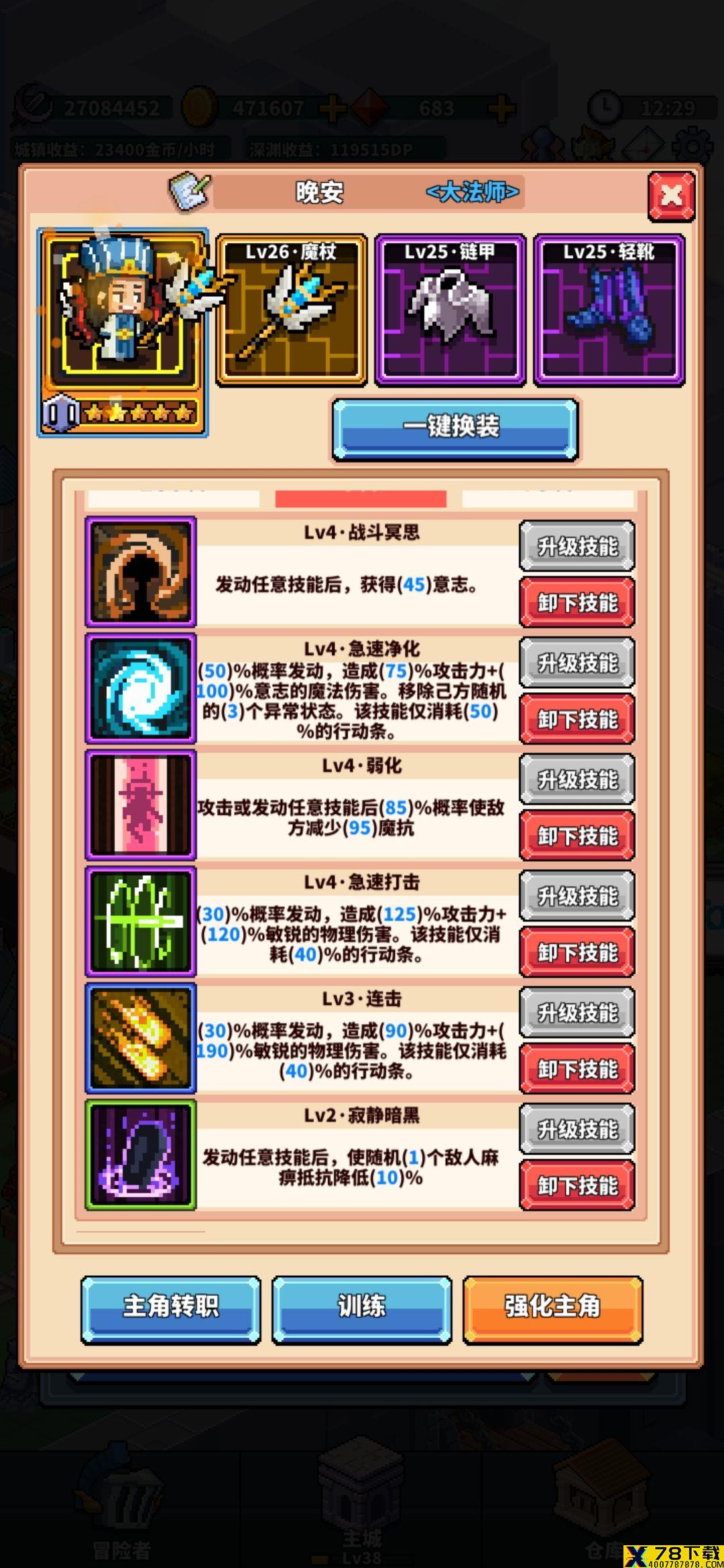Screen dimensions: 724x1568
Task: Unequip the 战斗冥思 skill
Action: [x=577, y=603]
